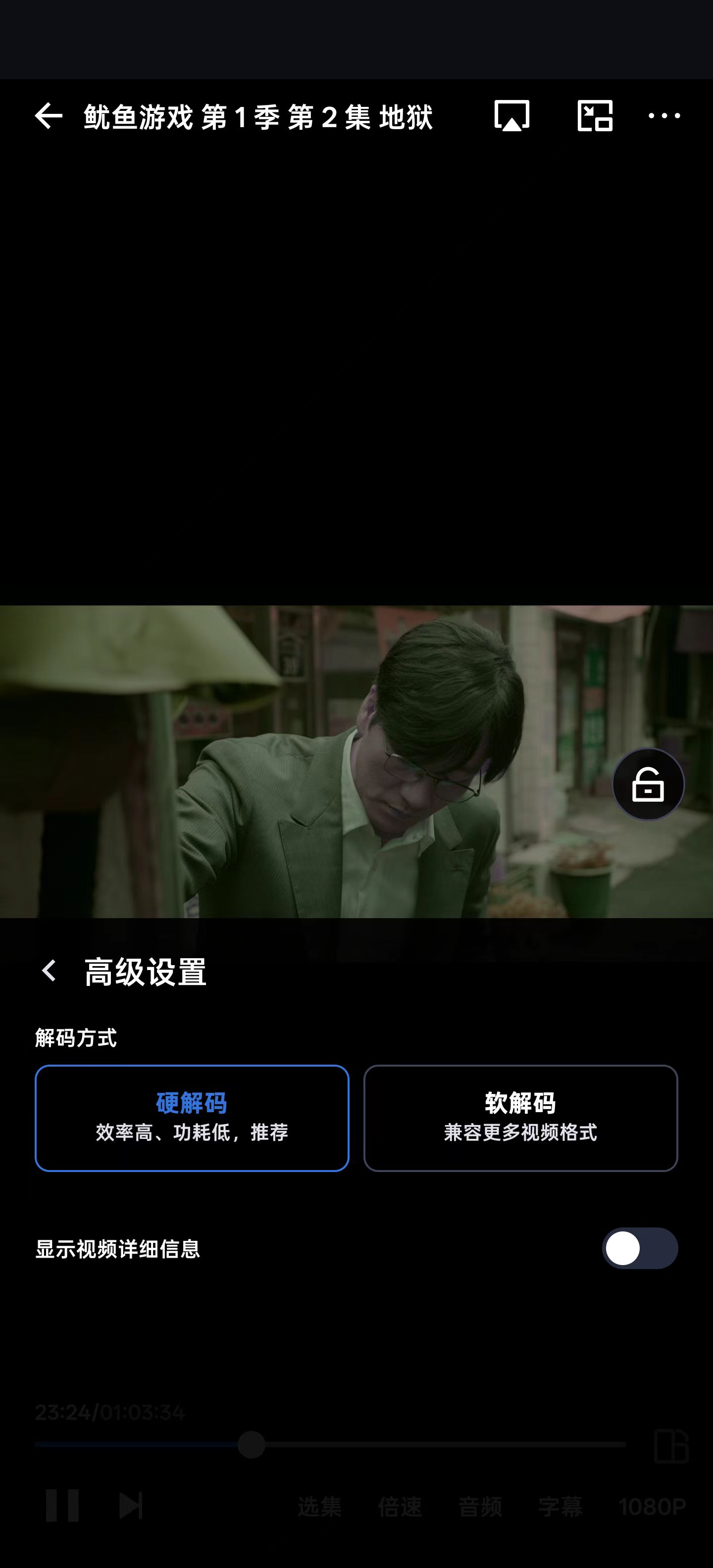Switch to 软解码 decoding mode
The image size is (713, 1568).
(x=520, y=1118)
